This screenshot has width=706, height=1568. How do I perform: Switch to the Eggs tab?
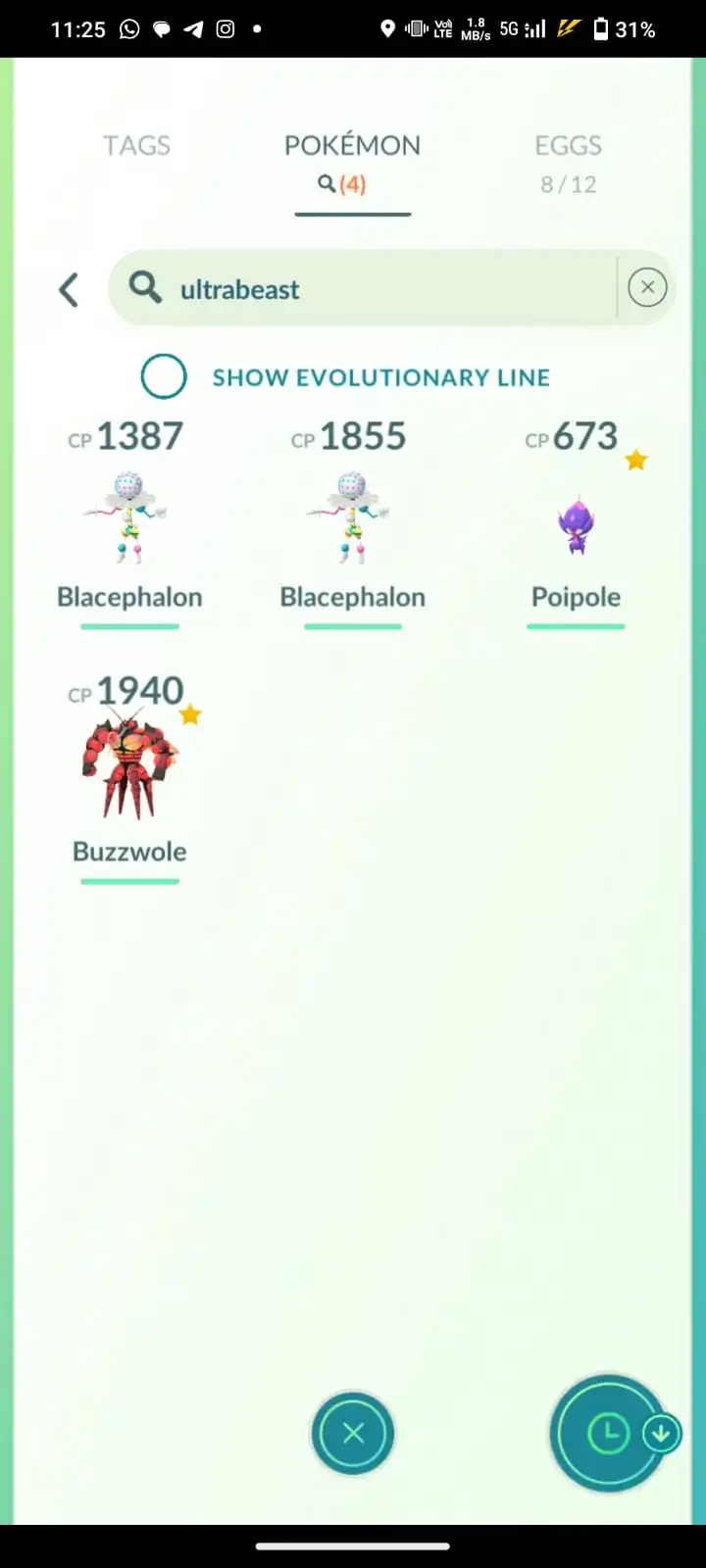(x=568, y=162)
